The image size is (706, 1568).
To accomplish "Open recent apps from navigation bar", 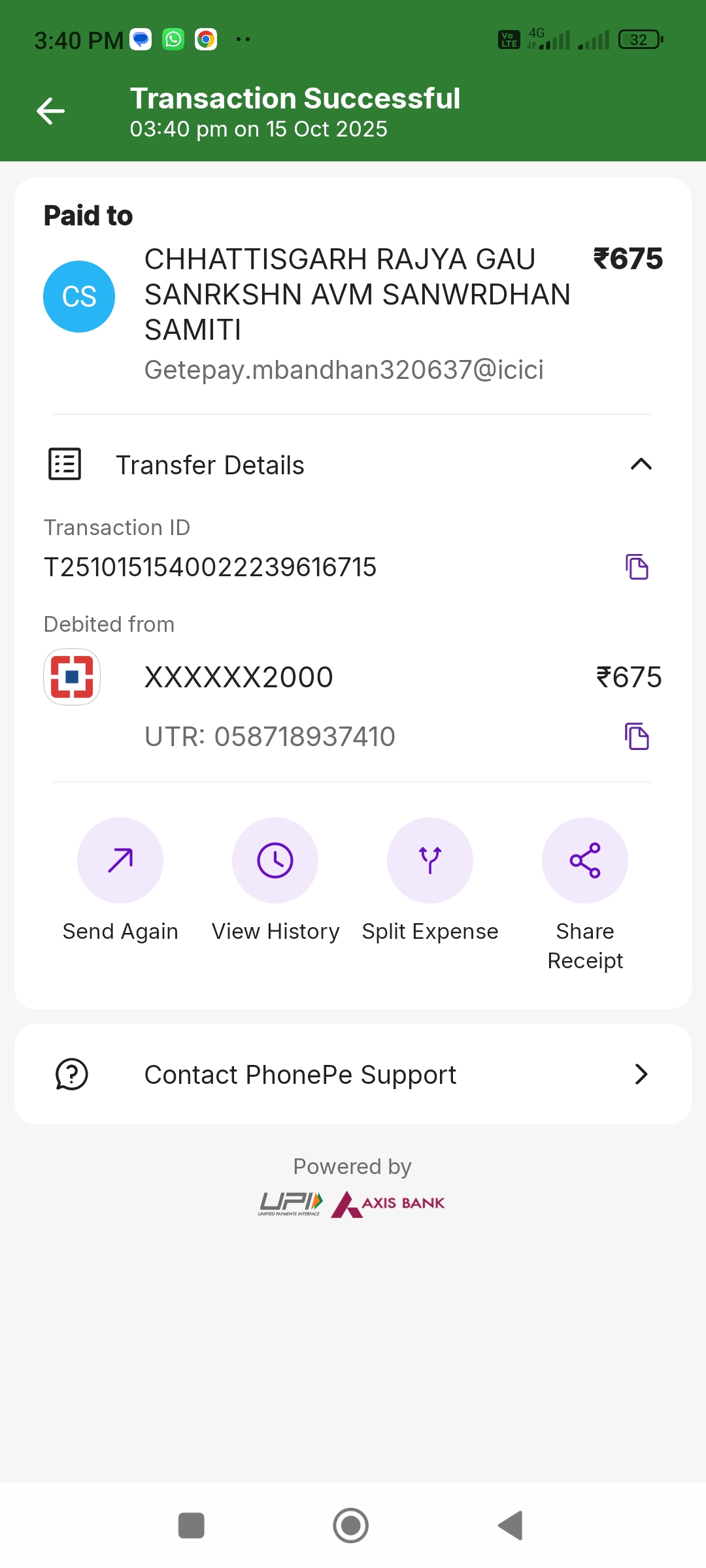I will pos(192,1526).
